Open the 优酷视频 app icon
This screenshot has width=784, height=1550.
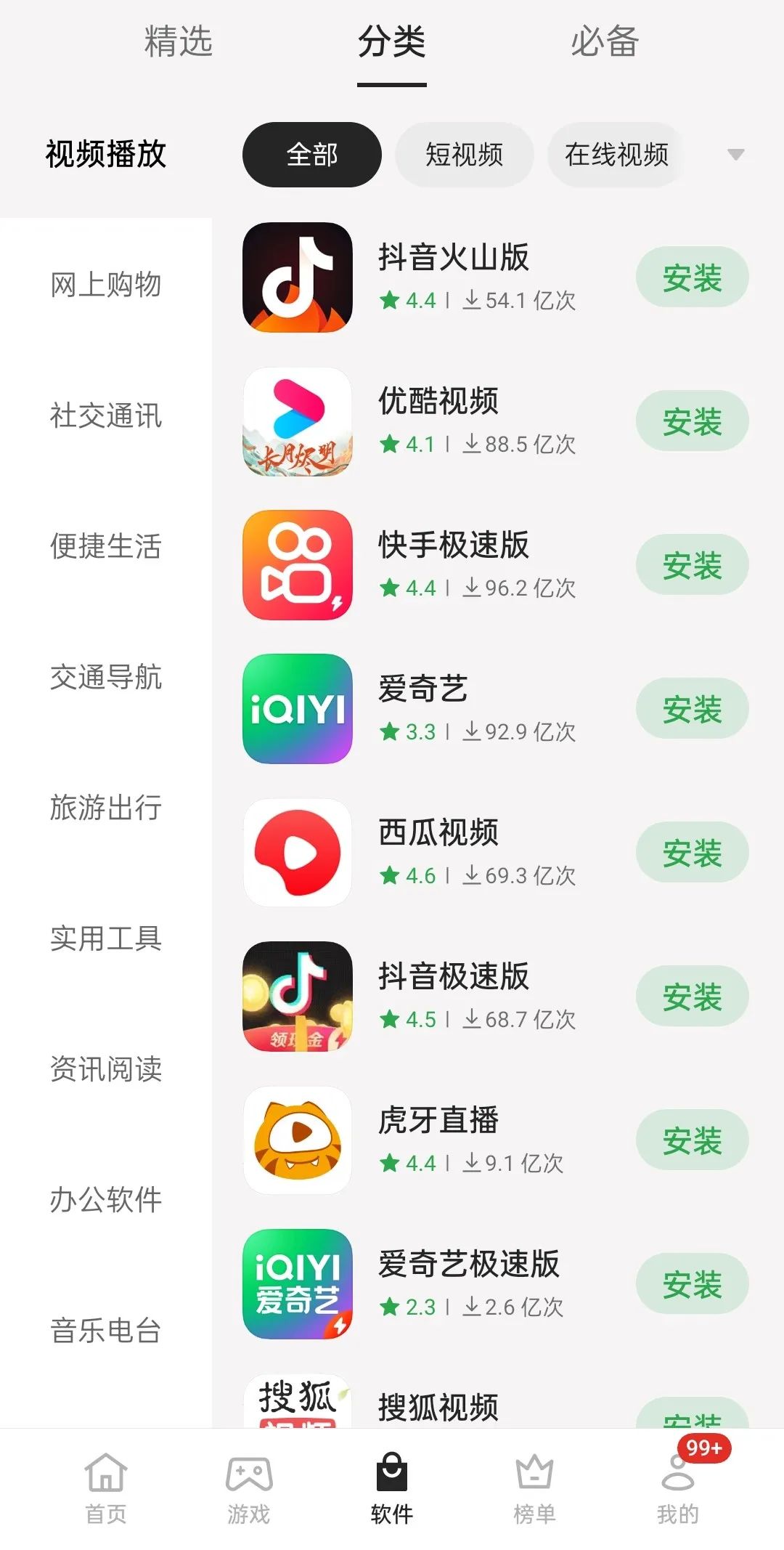pyautogui.click(x=296, y=421)
